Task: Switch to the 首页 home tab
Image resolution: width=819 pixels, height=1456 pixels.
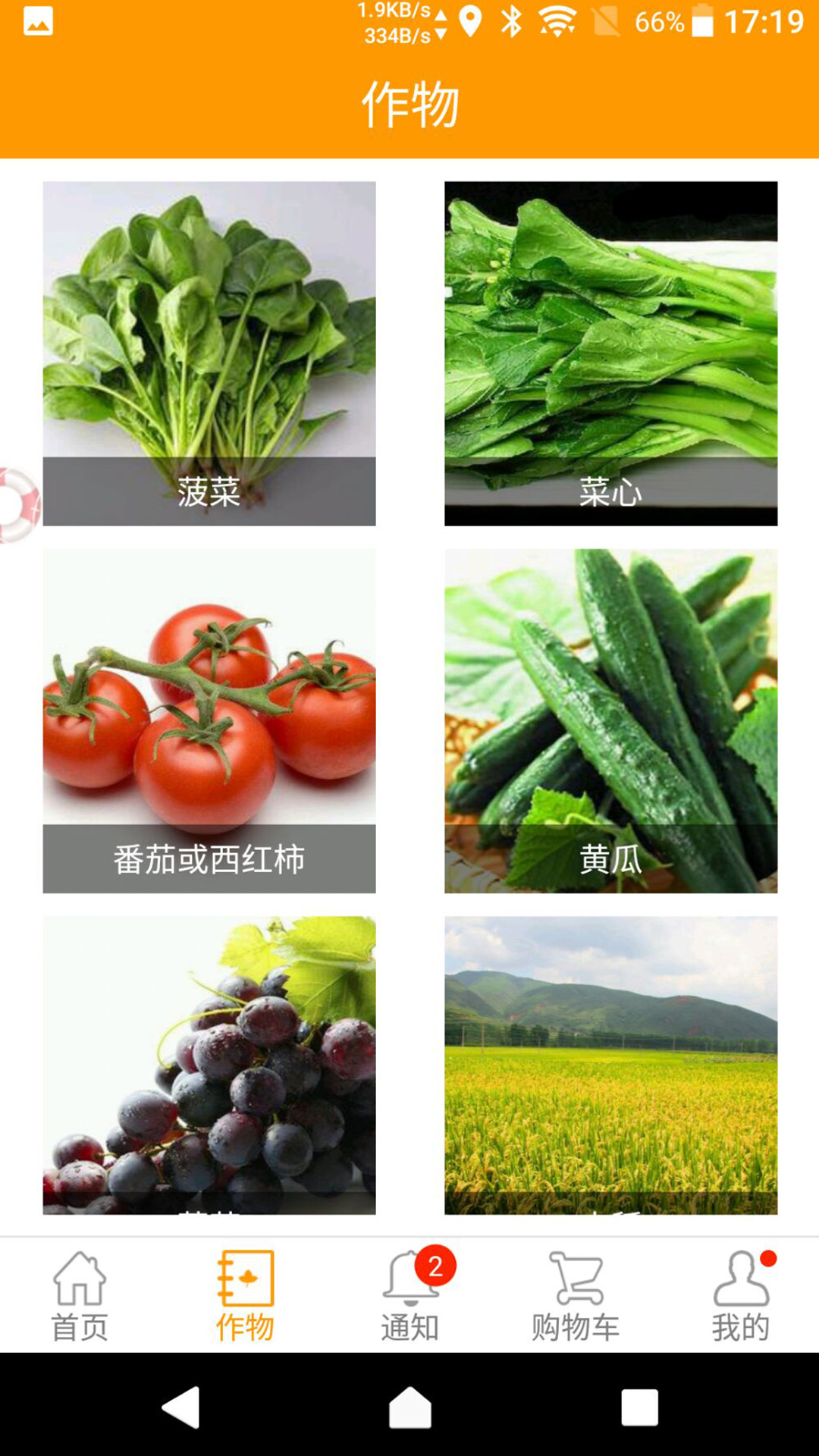Action: (x=80, y=1295)
